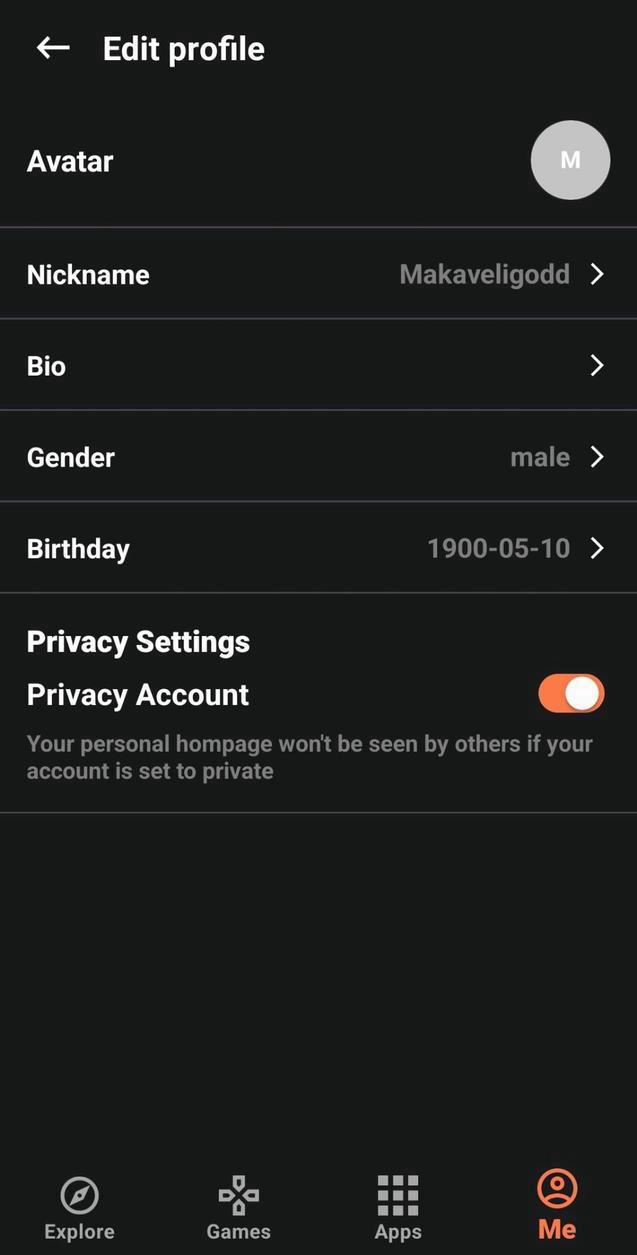Viewport: 637px width, 1255px height.
Task: Edit the Nickname Makaveligodd
Action: tap(318, 274)
